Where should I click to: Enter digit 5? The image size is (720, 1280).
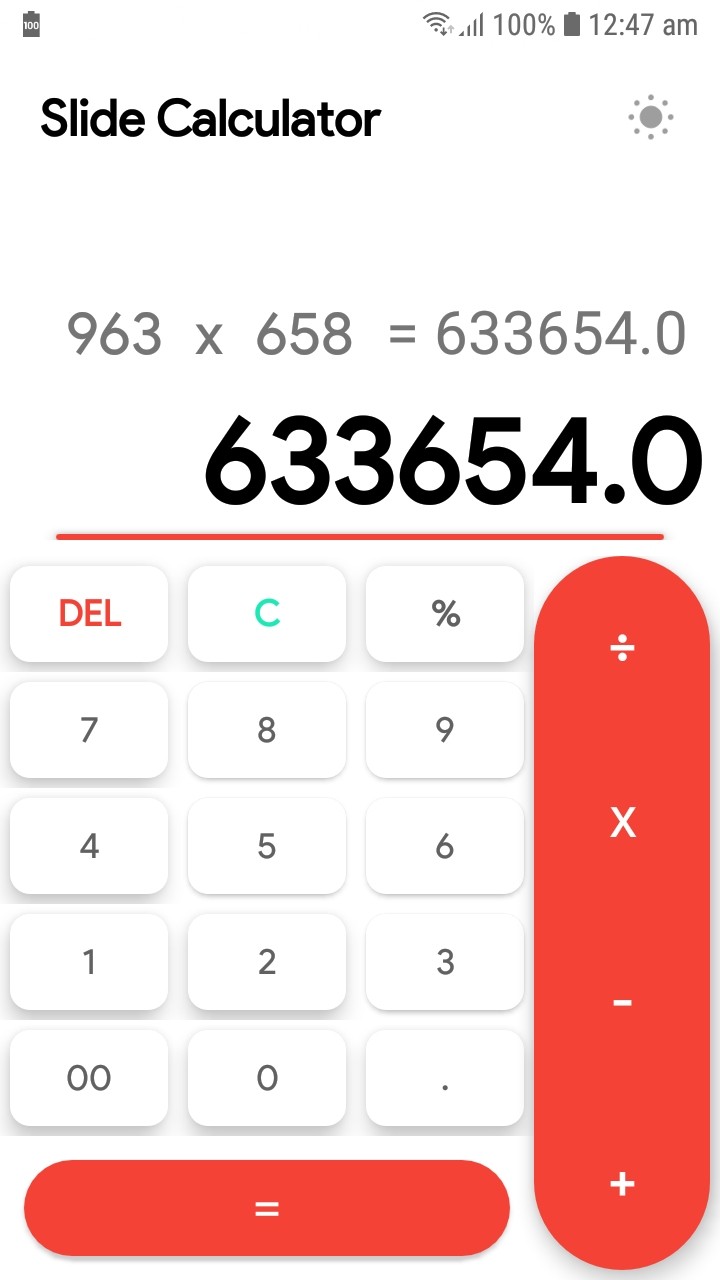click(267, 846)
